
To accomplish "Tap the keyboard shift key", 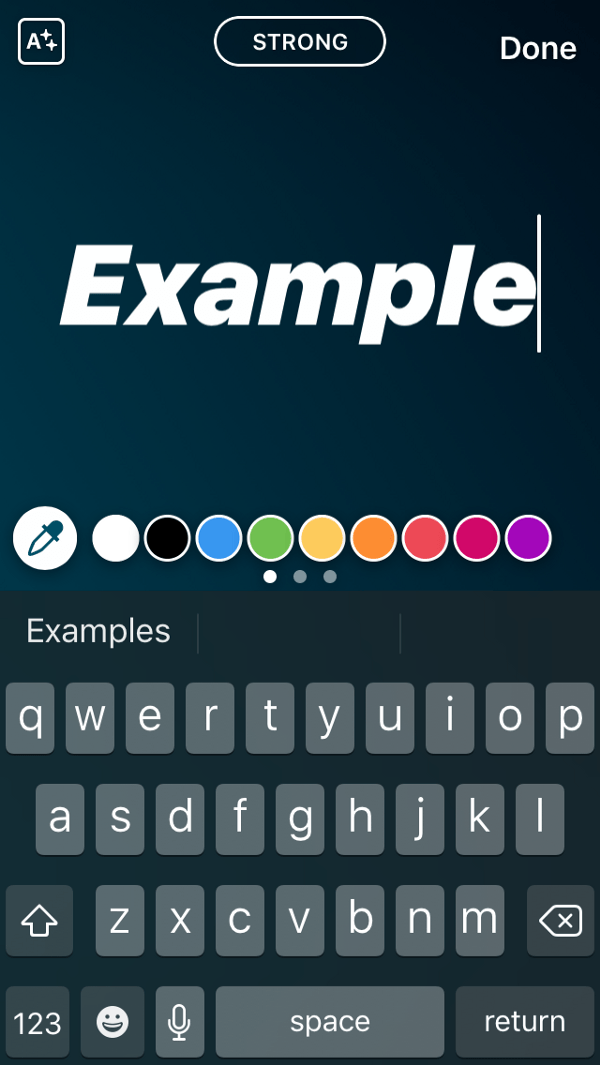I will coord(40,921).
